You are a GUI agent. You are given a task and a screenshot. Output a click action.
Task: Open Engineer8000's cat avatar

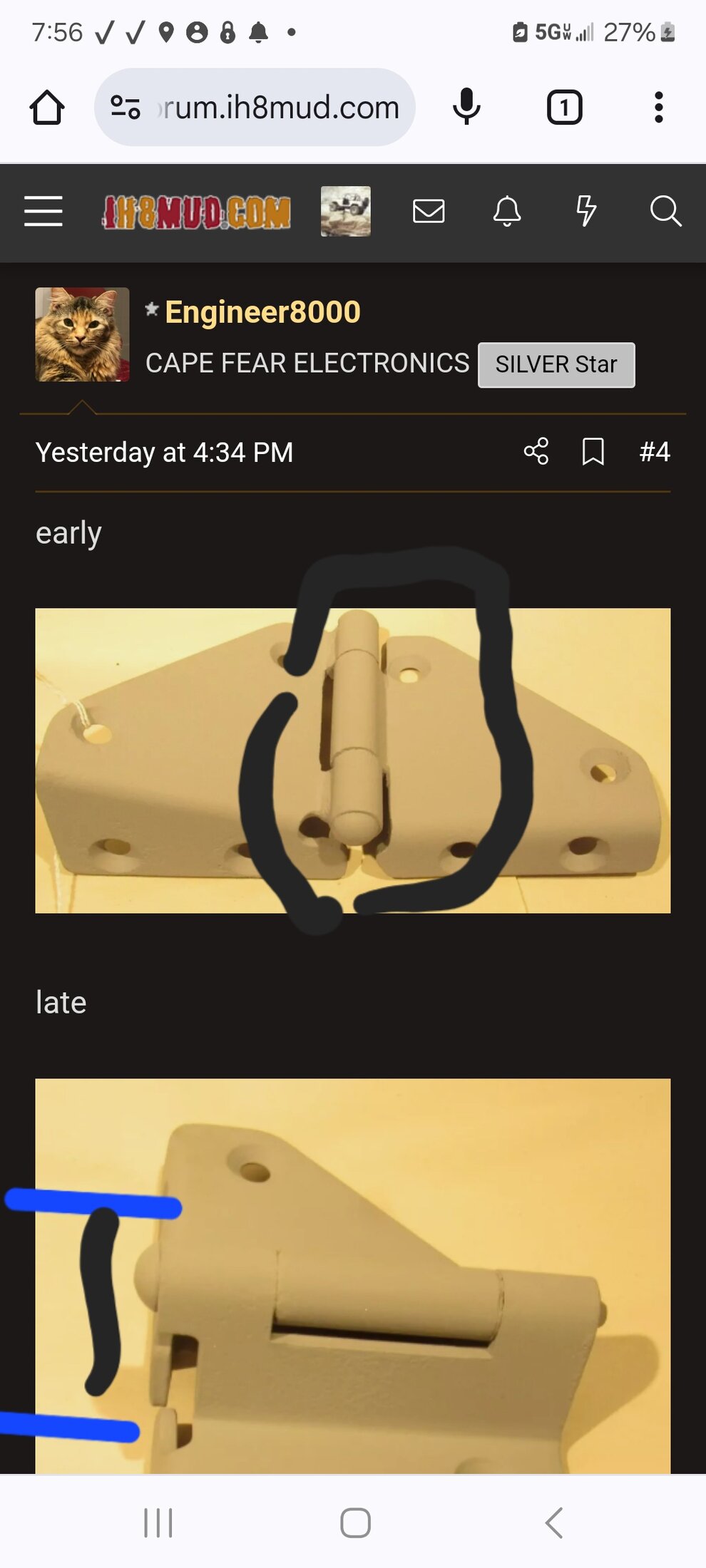[82, 334]
